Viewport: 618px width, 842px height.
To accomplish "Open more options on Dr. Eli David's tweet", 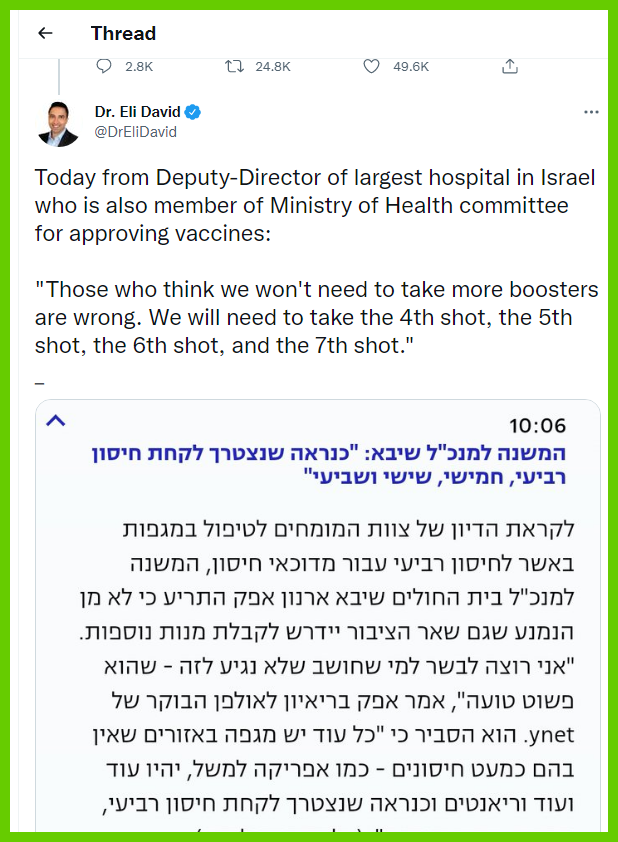I will pos(591,112).
